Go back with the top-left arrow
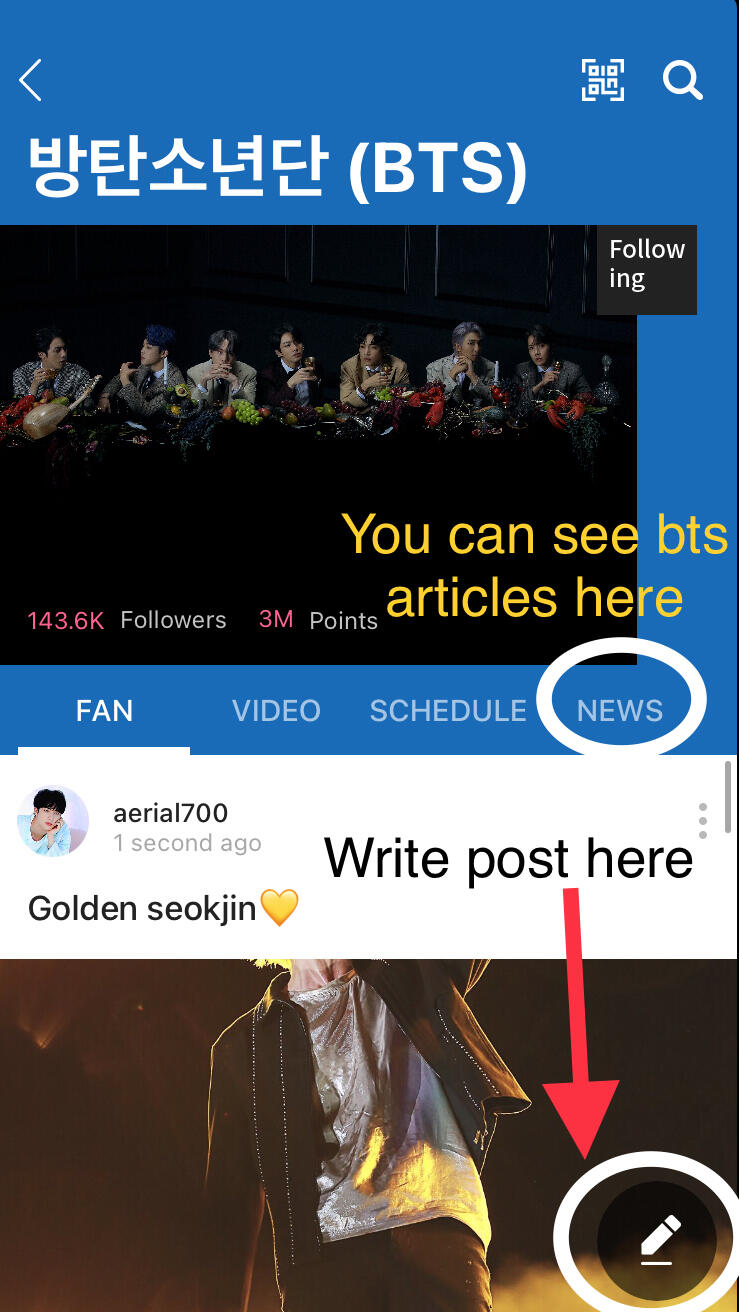 point(31,80)
